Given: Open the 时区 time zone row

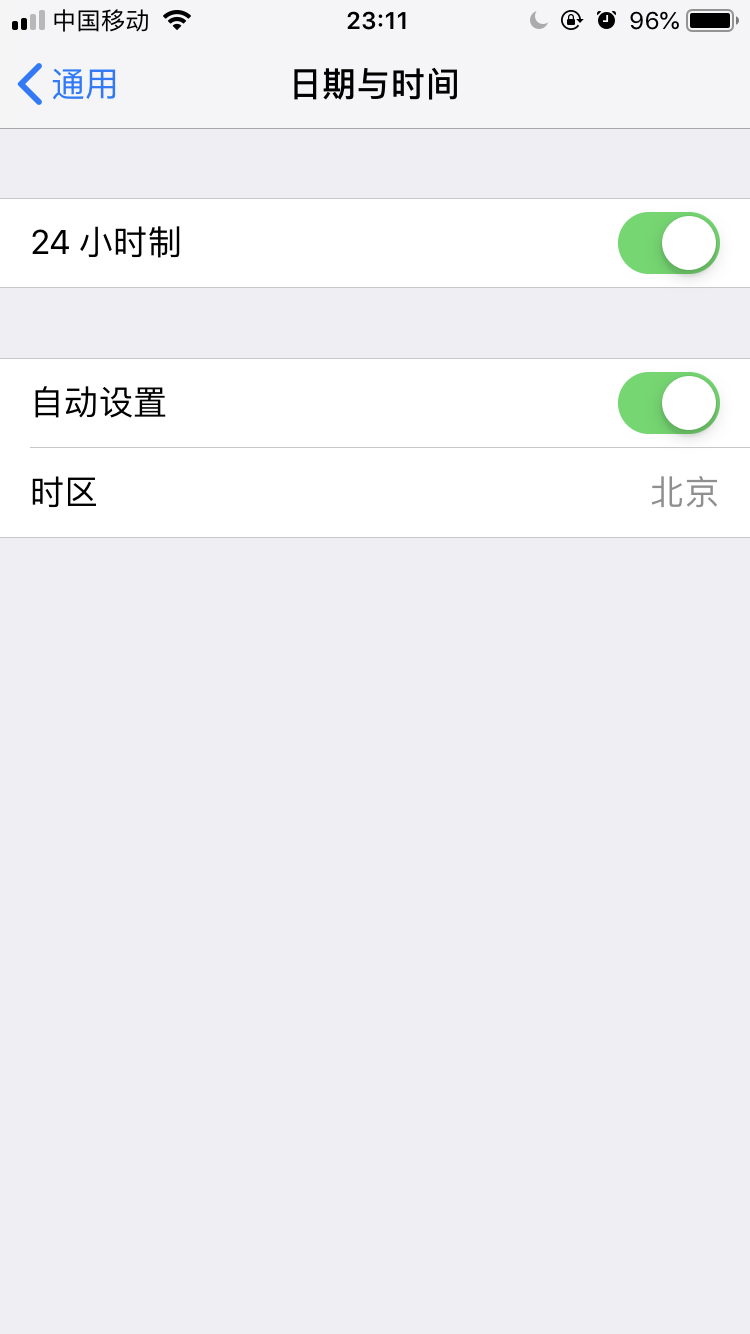Looking at the screenshot, I should pyautogui.click(x=375, y=492).
